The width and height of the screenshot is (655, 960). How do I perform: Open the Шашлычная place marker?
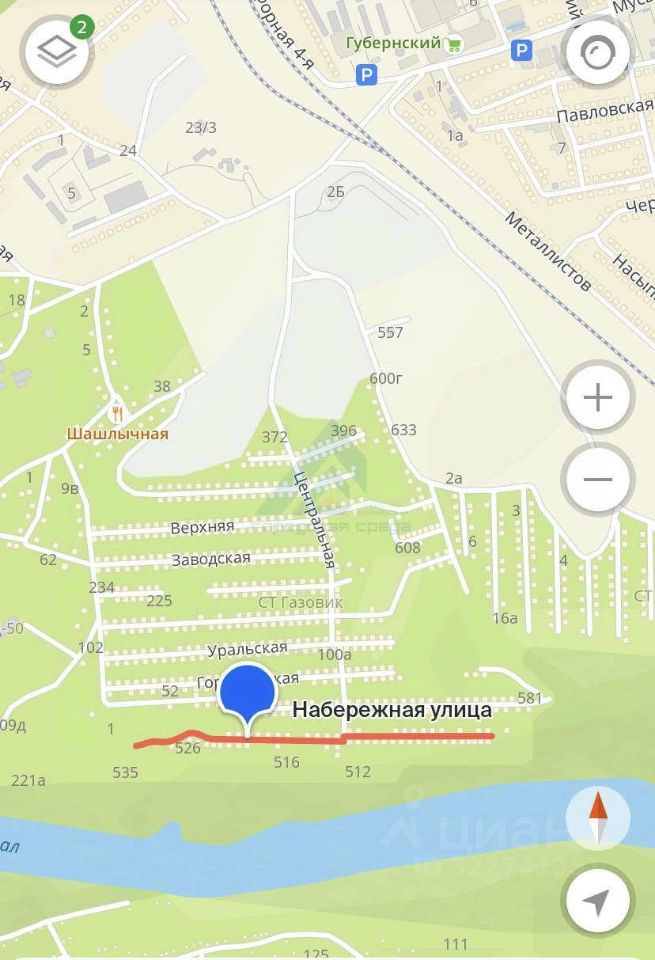[117, 413]
